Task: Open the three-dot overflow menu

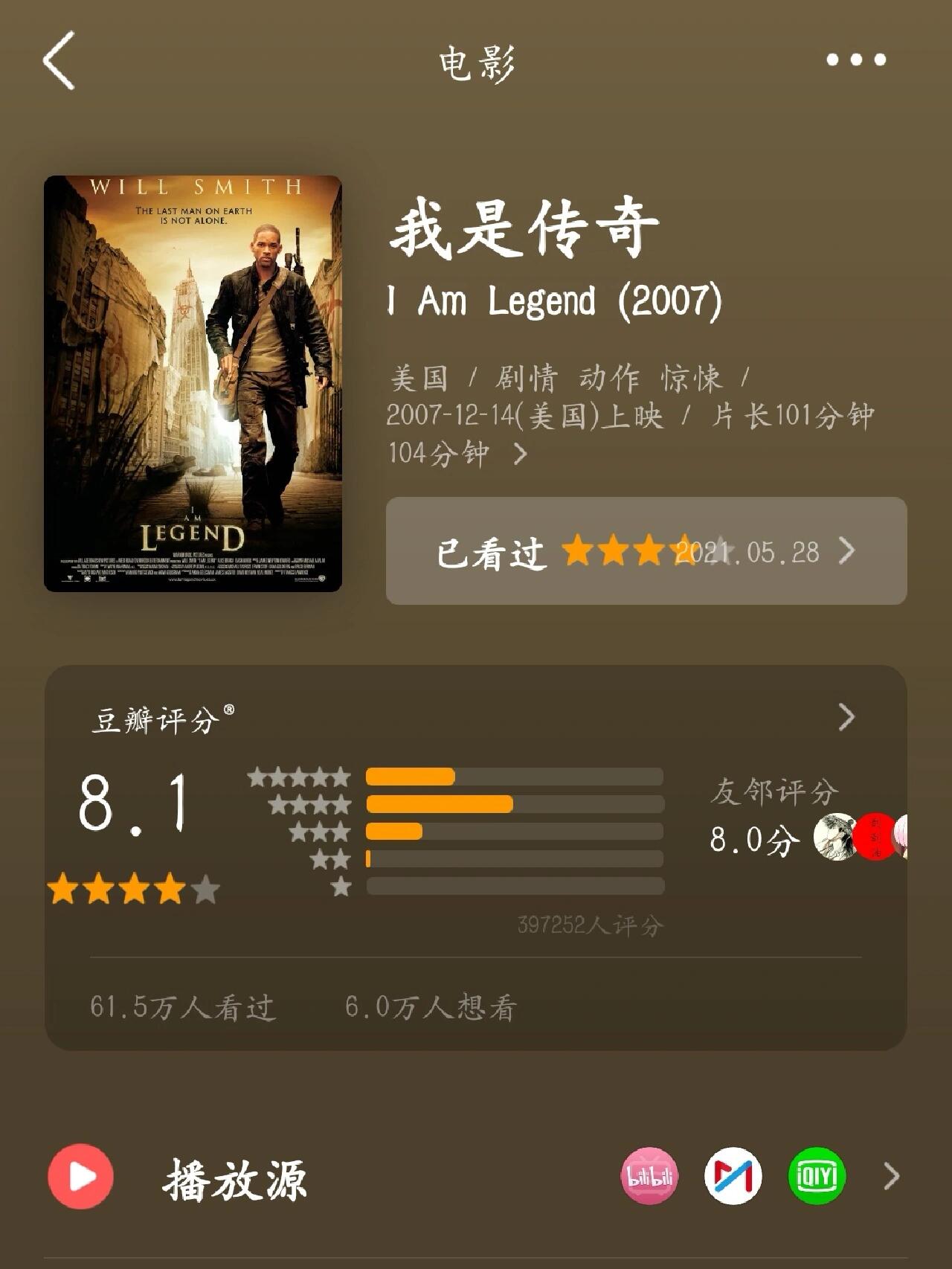Action: click(x=855, y=60)
